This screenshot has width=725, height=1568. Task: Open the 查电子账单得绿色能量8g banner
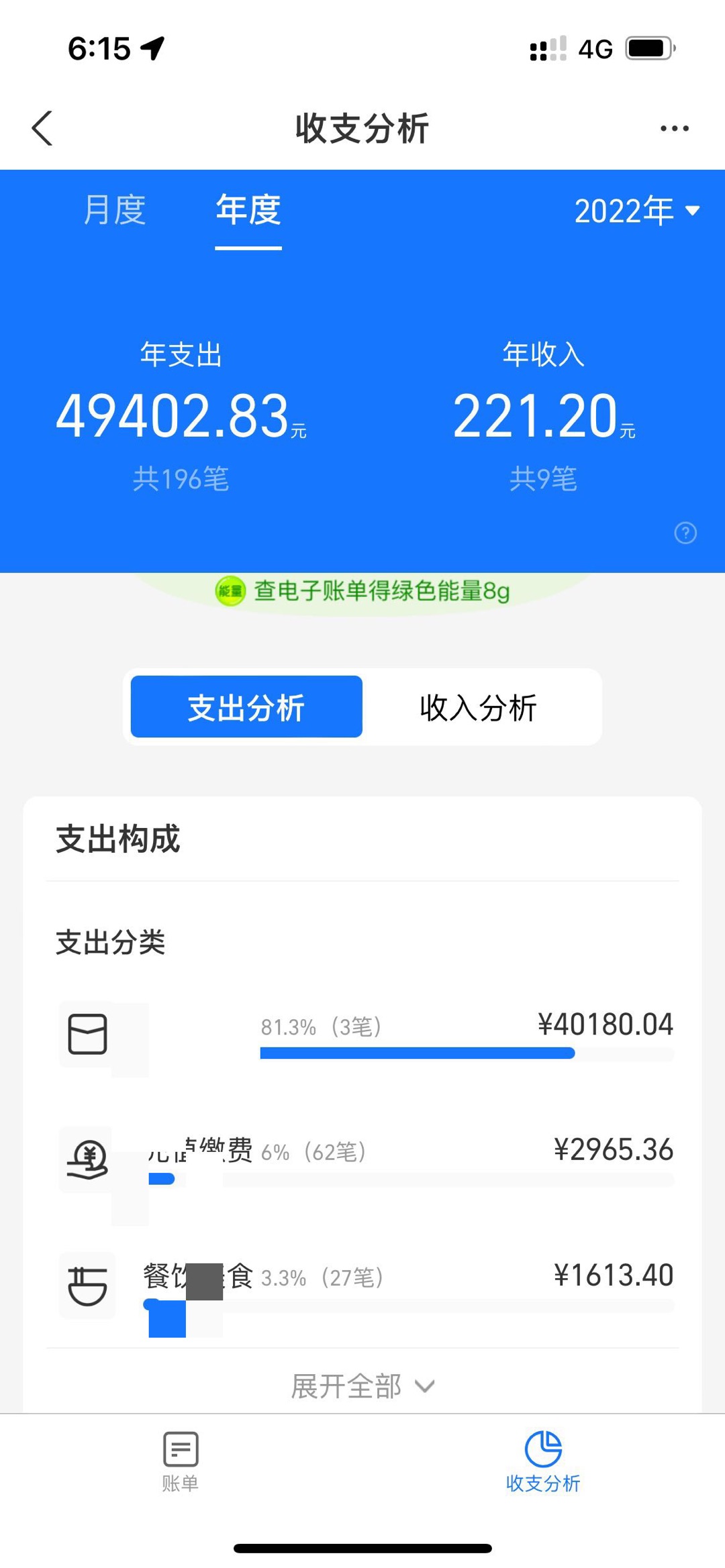[362, 591]
